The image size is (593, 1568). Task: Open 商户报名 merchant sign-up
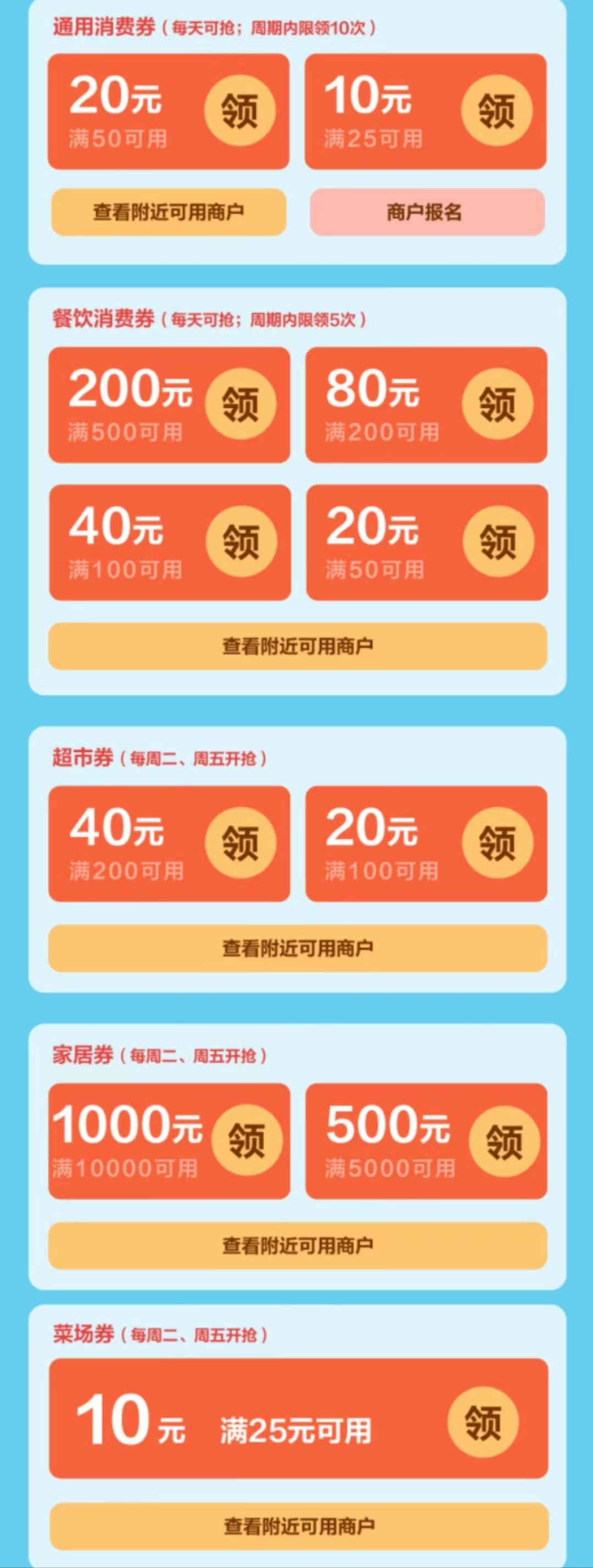coord(427,212)
